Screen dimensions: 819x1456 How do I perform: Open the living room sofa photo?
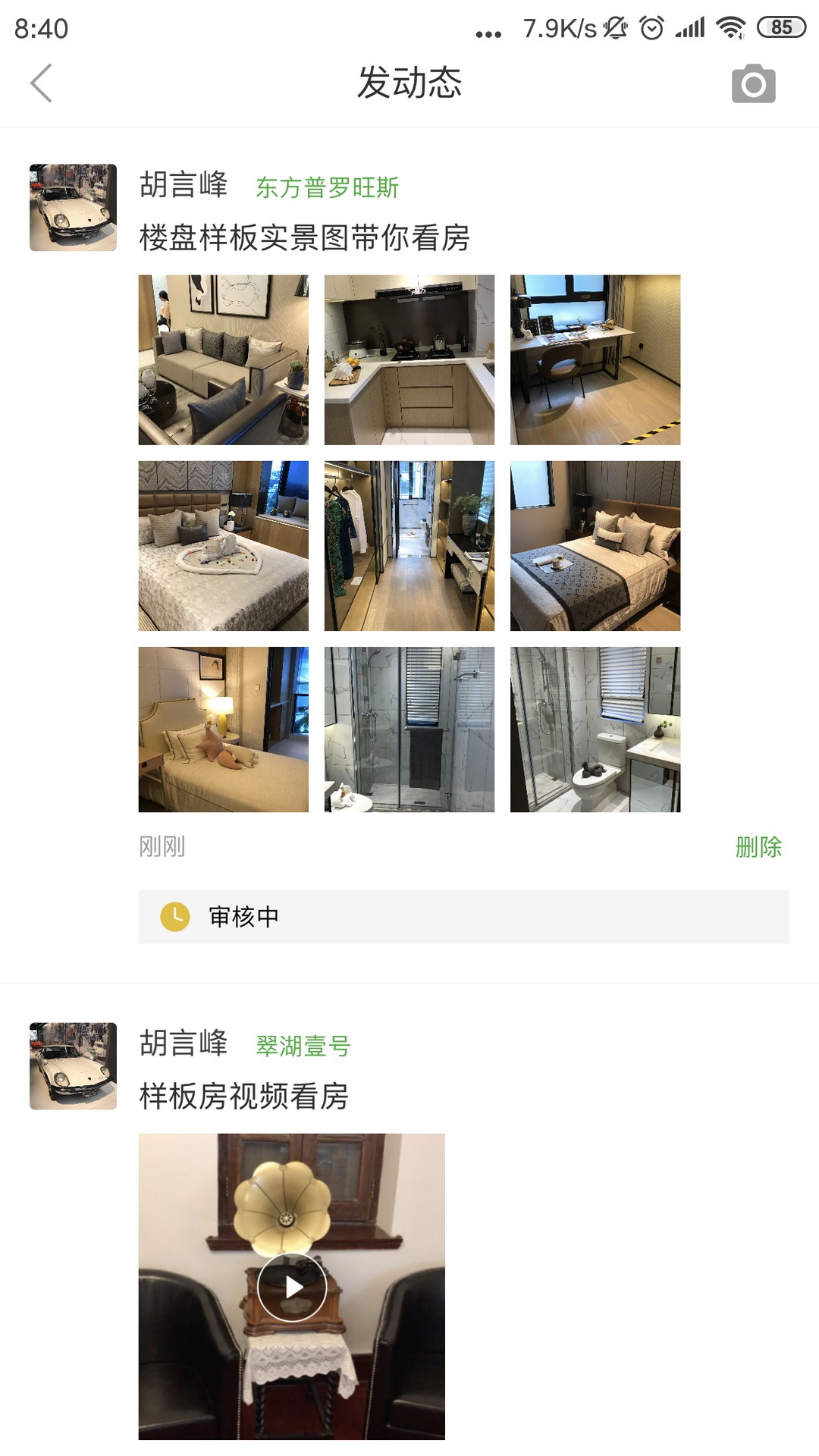pyautogui.click(x=223, y=360)
